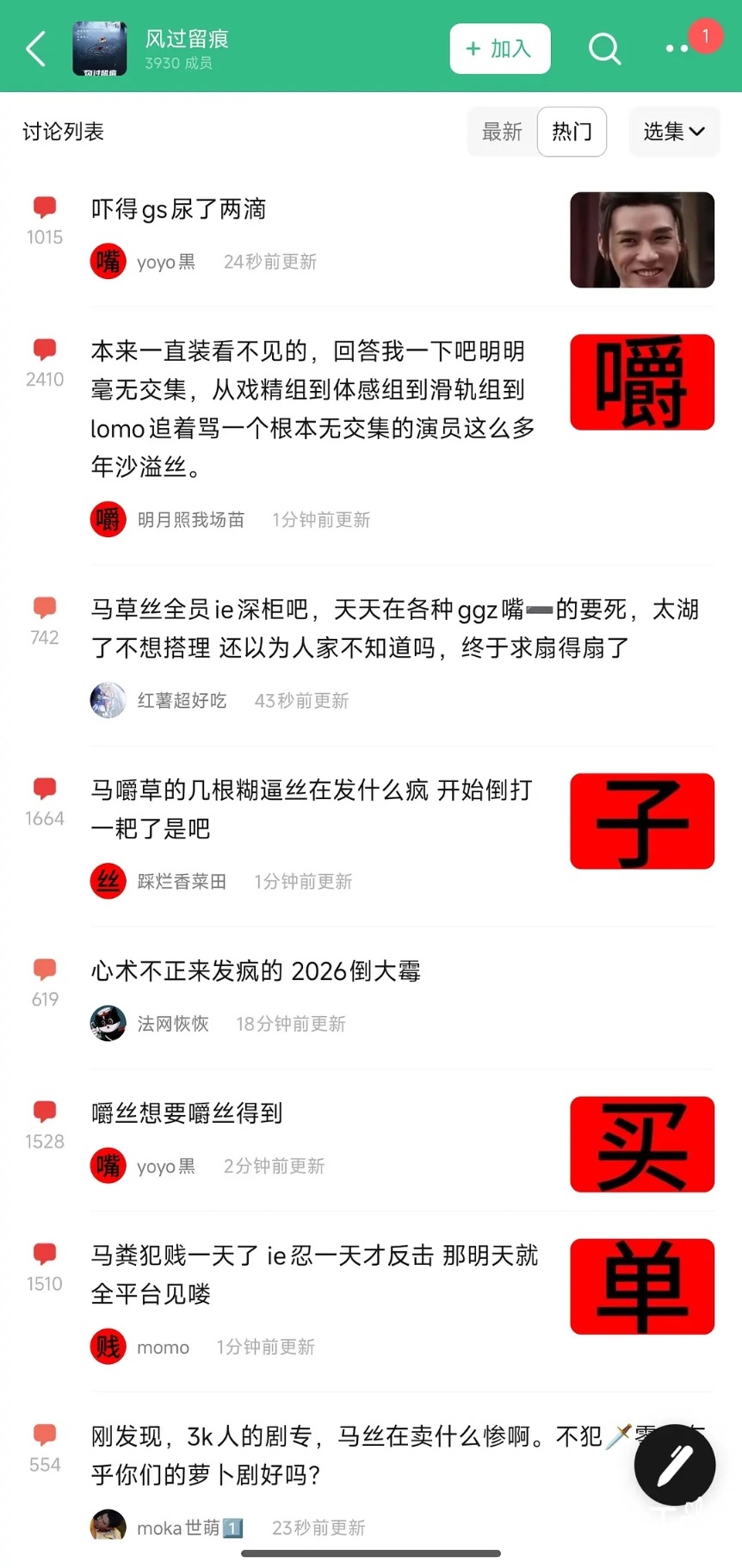
Task: Open the three-dot overflow menu
Action: [677, 49]
